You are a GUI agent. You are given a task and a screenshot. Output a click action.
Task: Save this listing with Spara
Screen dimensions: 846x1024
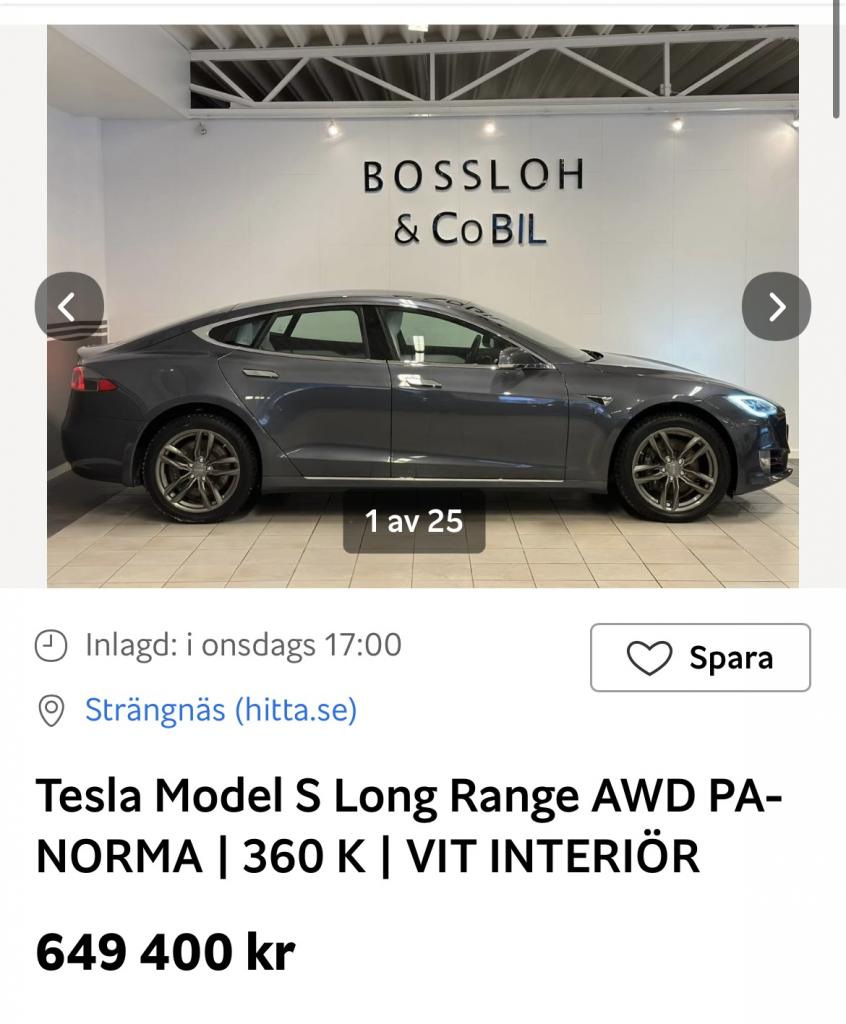pyautogui.click(x=700, y=658)
